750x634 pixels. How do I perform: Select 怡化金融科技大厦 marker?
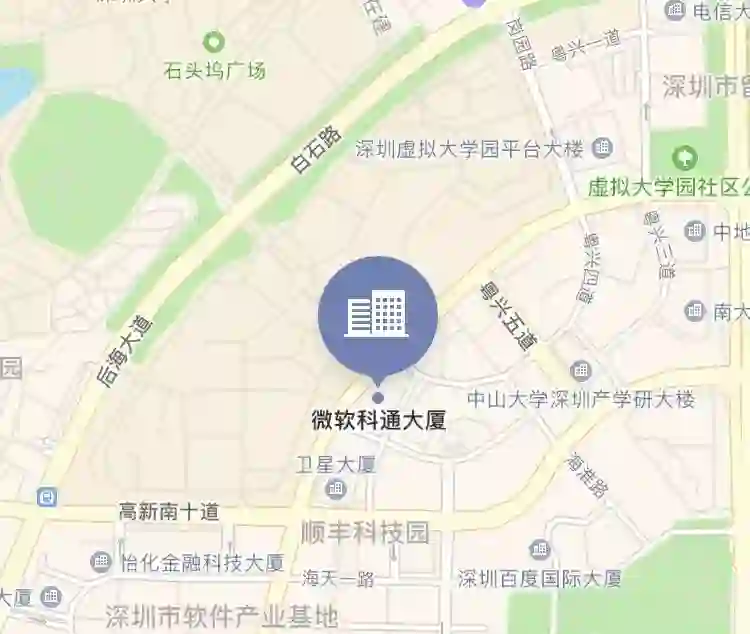click(x=101, y=561)
